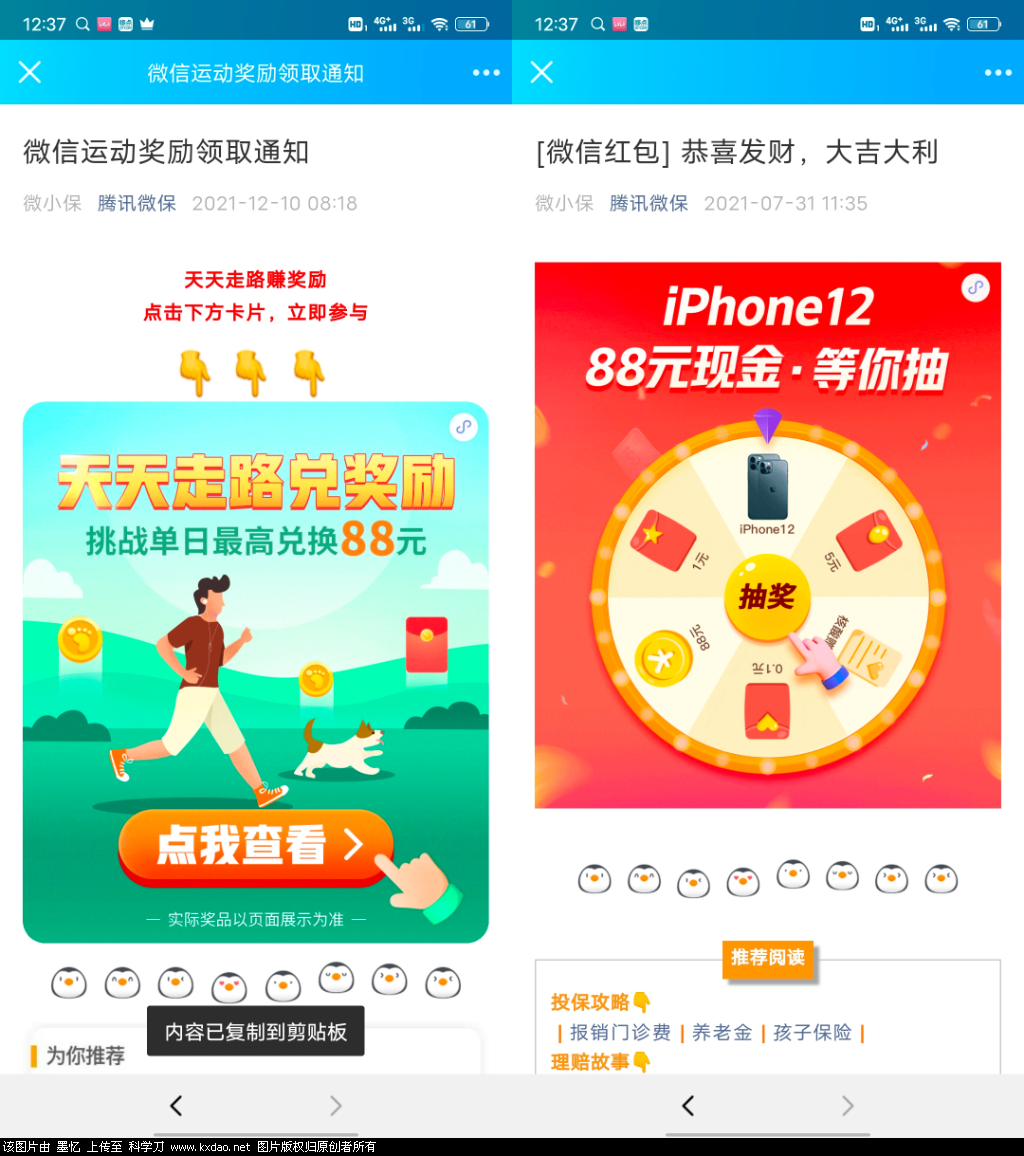Close the 微信红包 恭喜发财 article page
Screen dimensions: 1024x1156
(541, 72)
